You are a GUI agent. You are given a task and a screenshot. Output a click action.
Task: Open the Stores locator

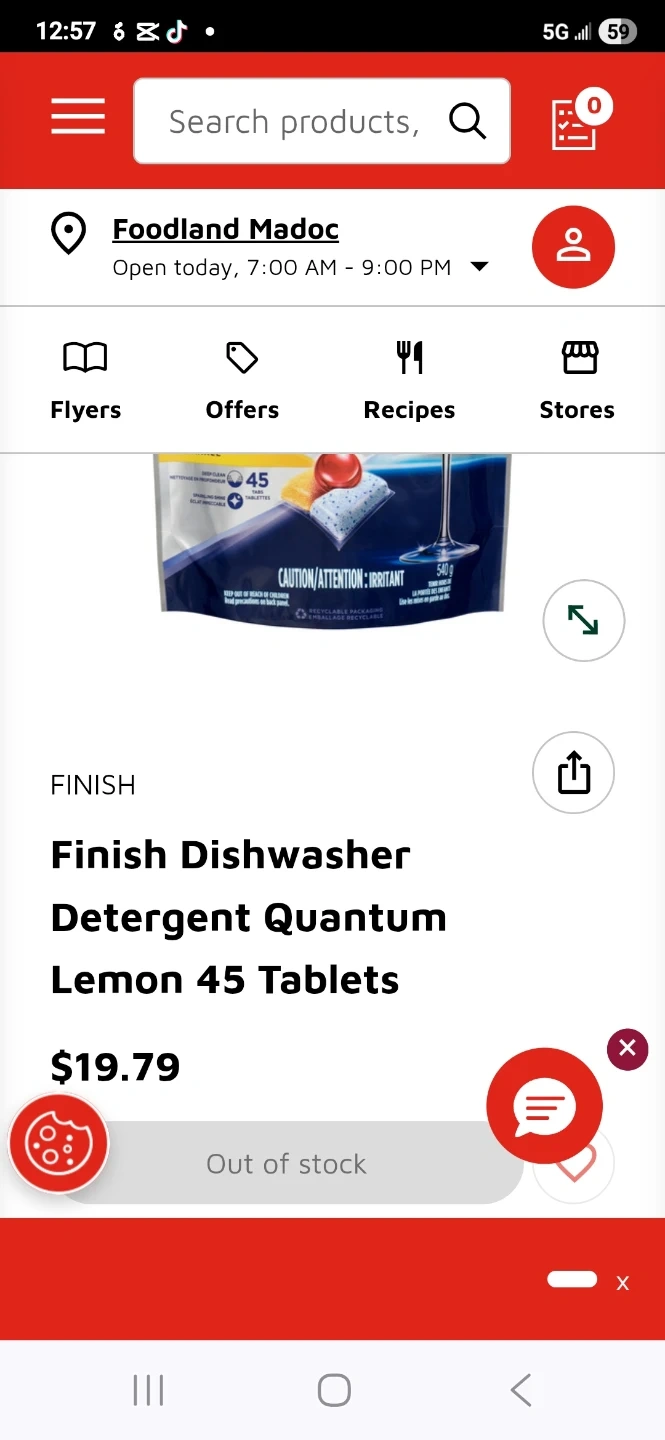577,380
